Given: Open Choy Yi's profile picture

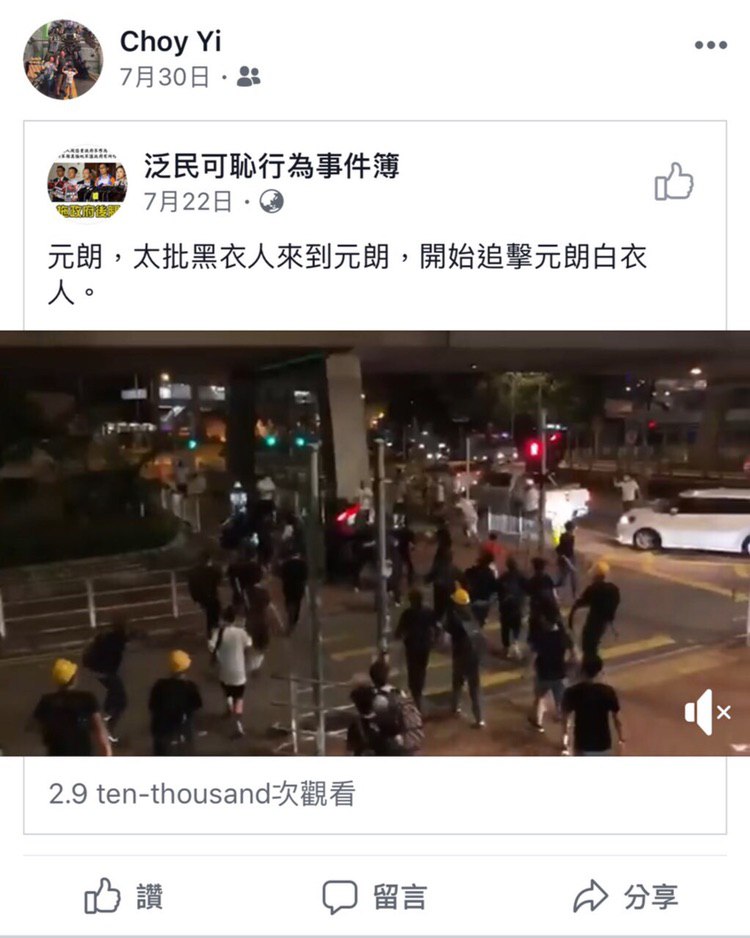Looking at the screenshot, I should pyautogui.click(x=63, y=59).
